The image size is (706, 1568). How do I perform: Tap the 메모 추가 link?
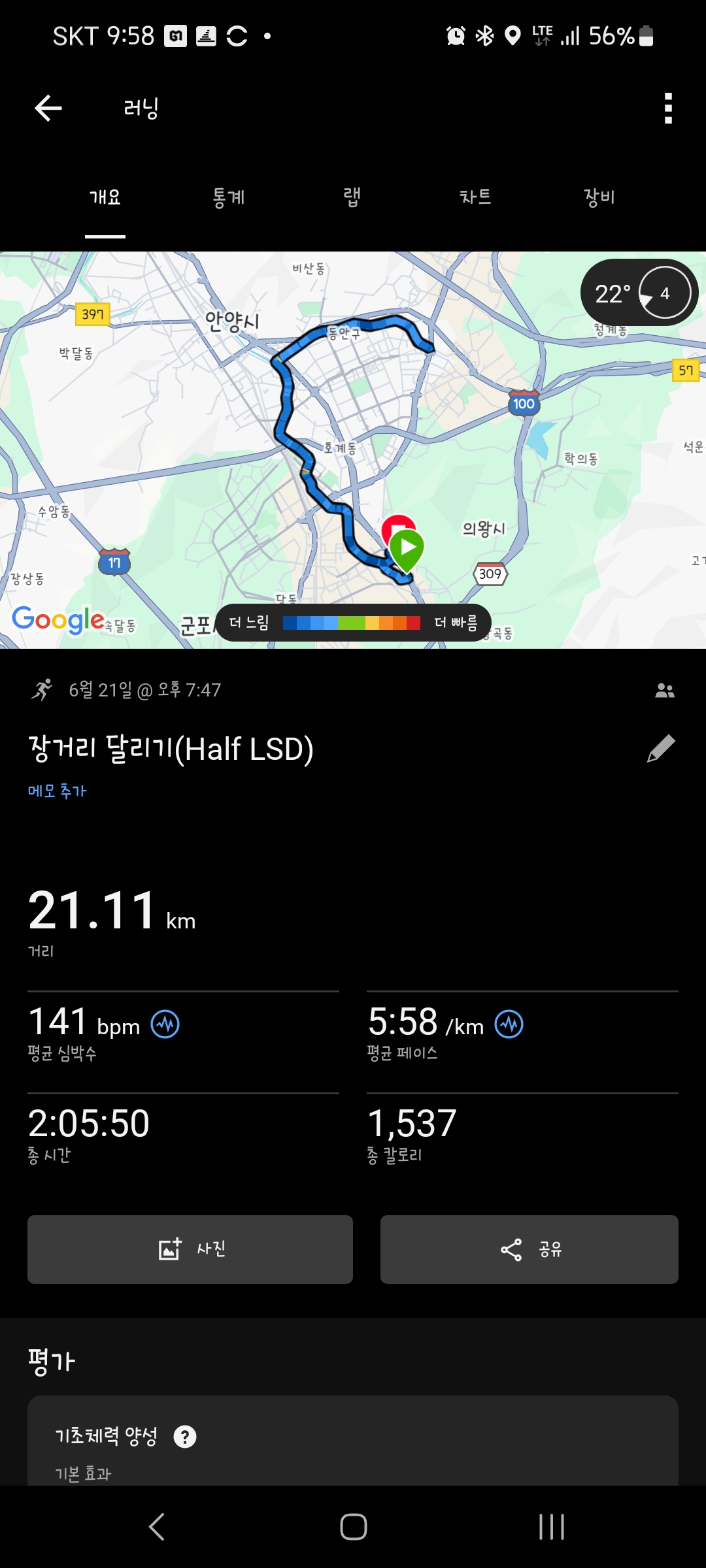point(57,791)
